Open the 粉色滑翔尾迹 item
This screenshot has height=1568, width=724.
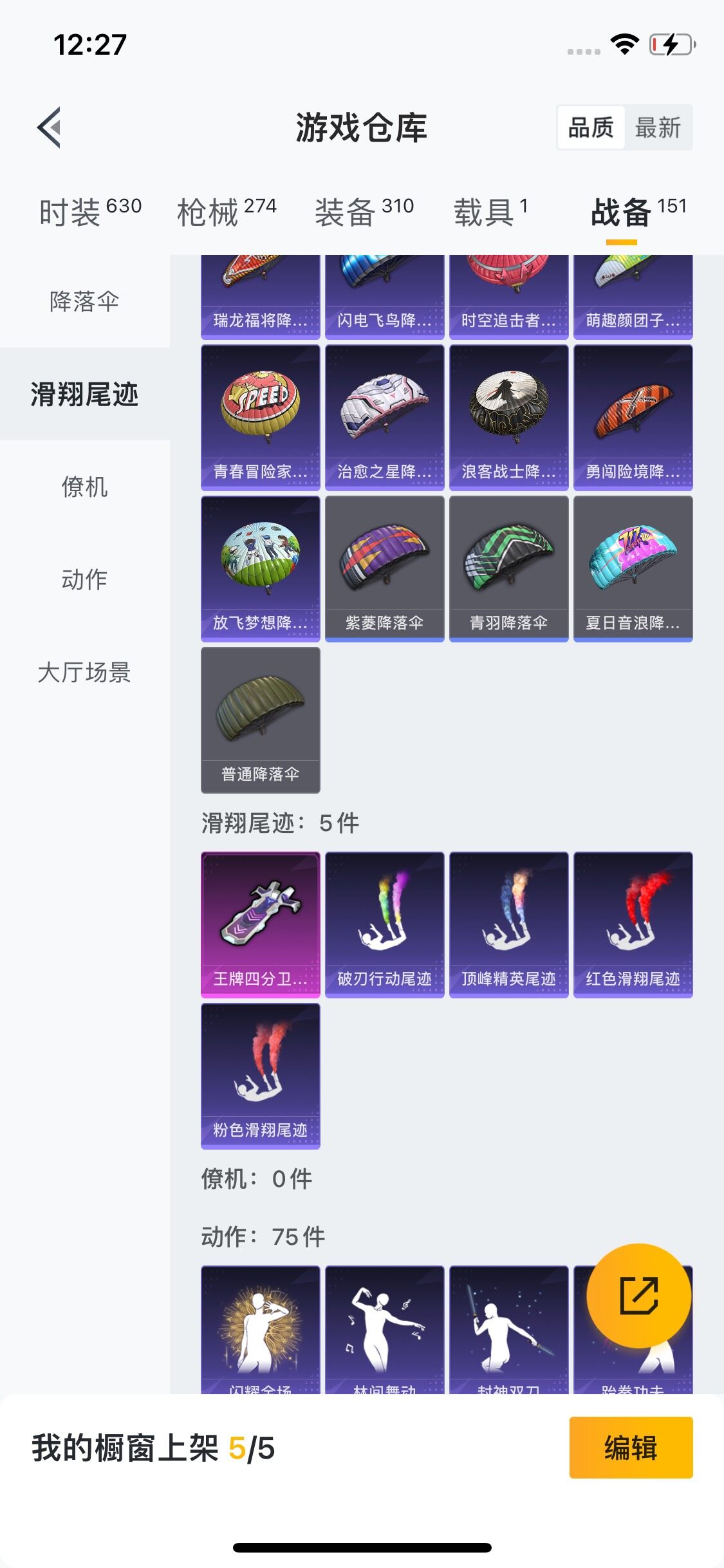coord(260,1076)
